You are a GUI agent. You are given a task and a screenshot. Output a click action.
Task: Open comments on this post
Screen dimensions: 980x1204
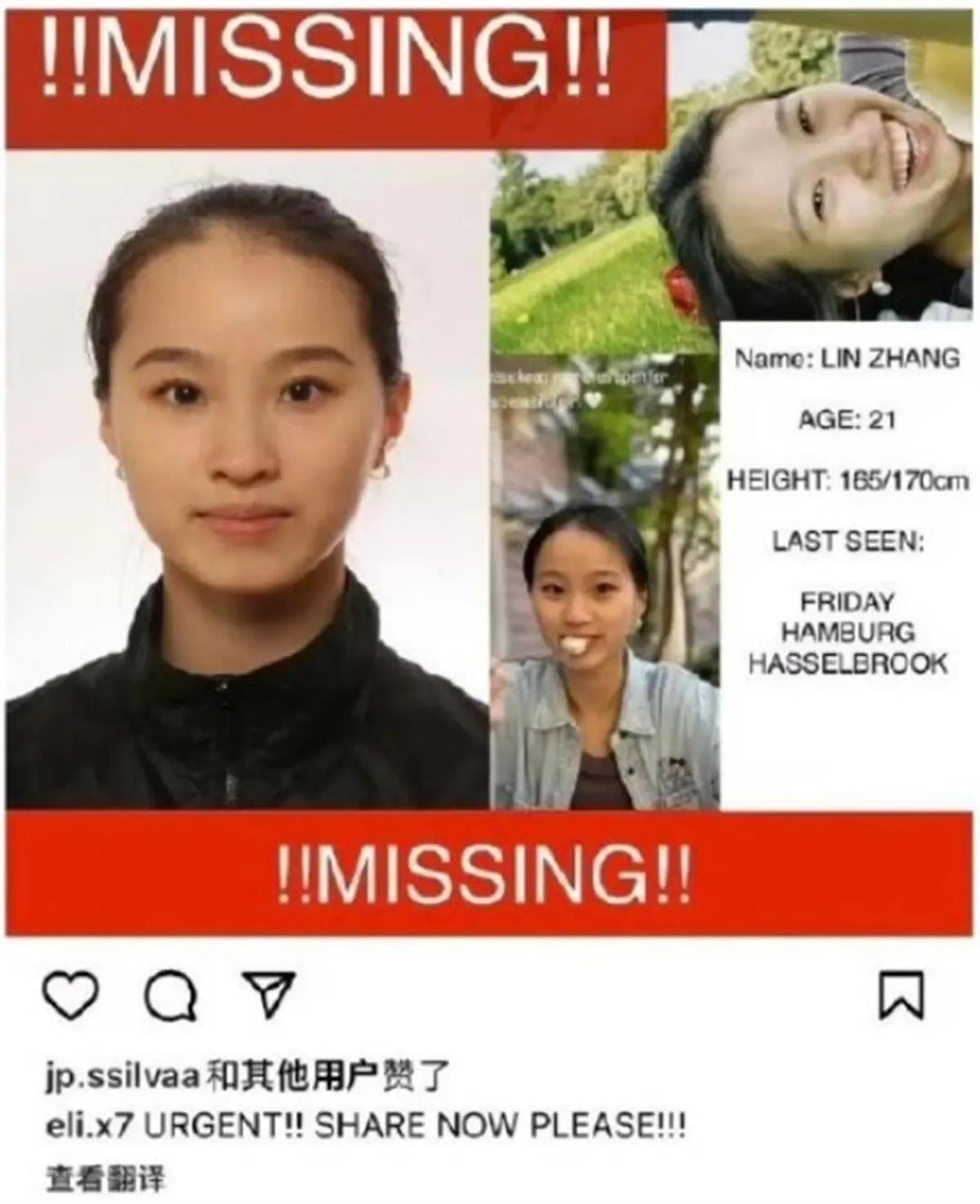click(x=170, y=996)
